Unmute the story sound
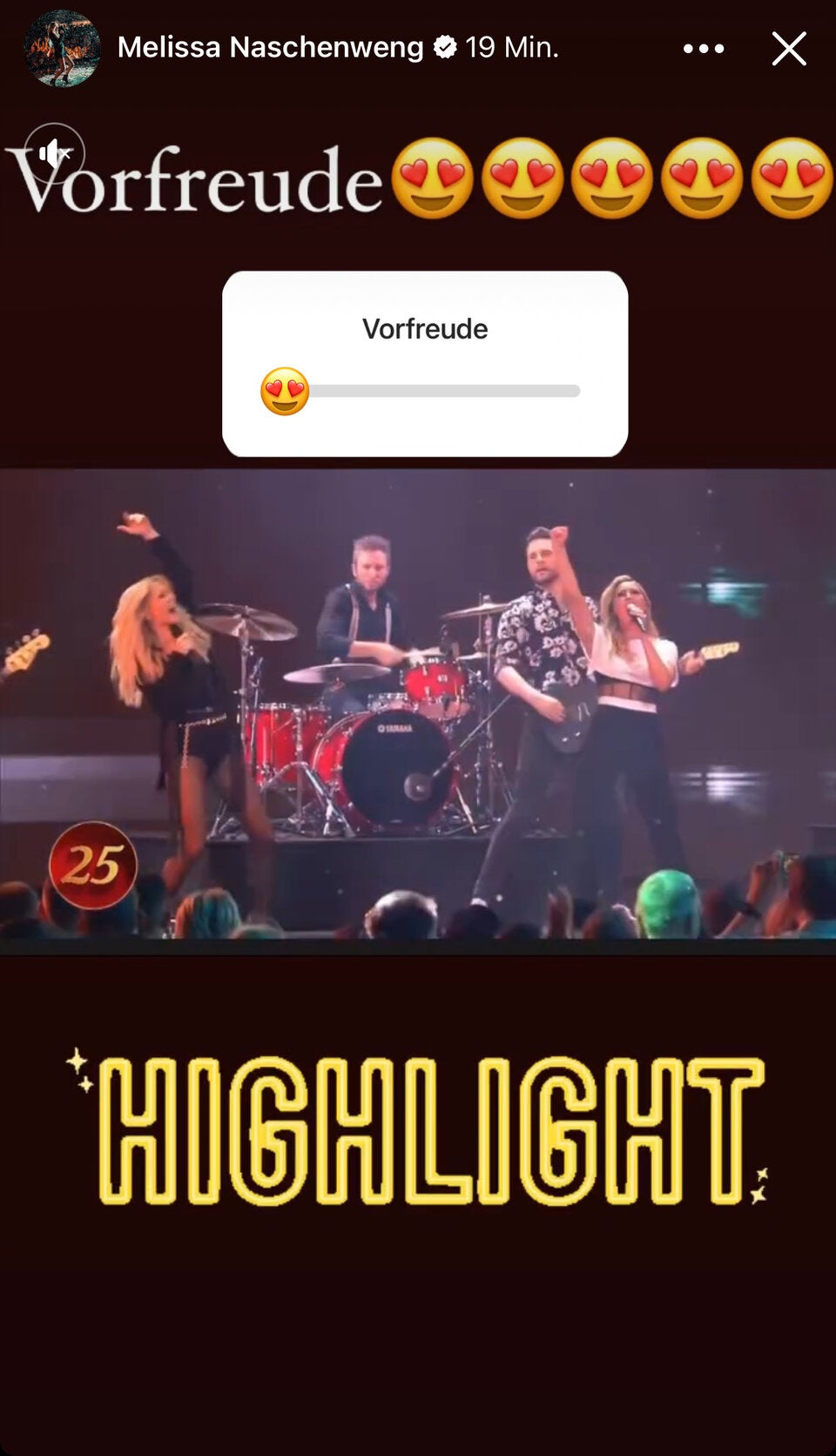The height and width of the screenshot is (1456, 836). [x=54, y=154]
